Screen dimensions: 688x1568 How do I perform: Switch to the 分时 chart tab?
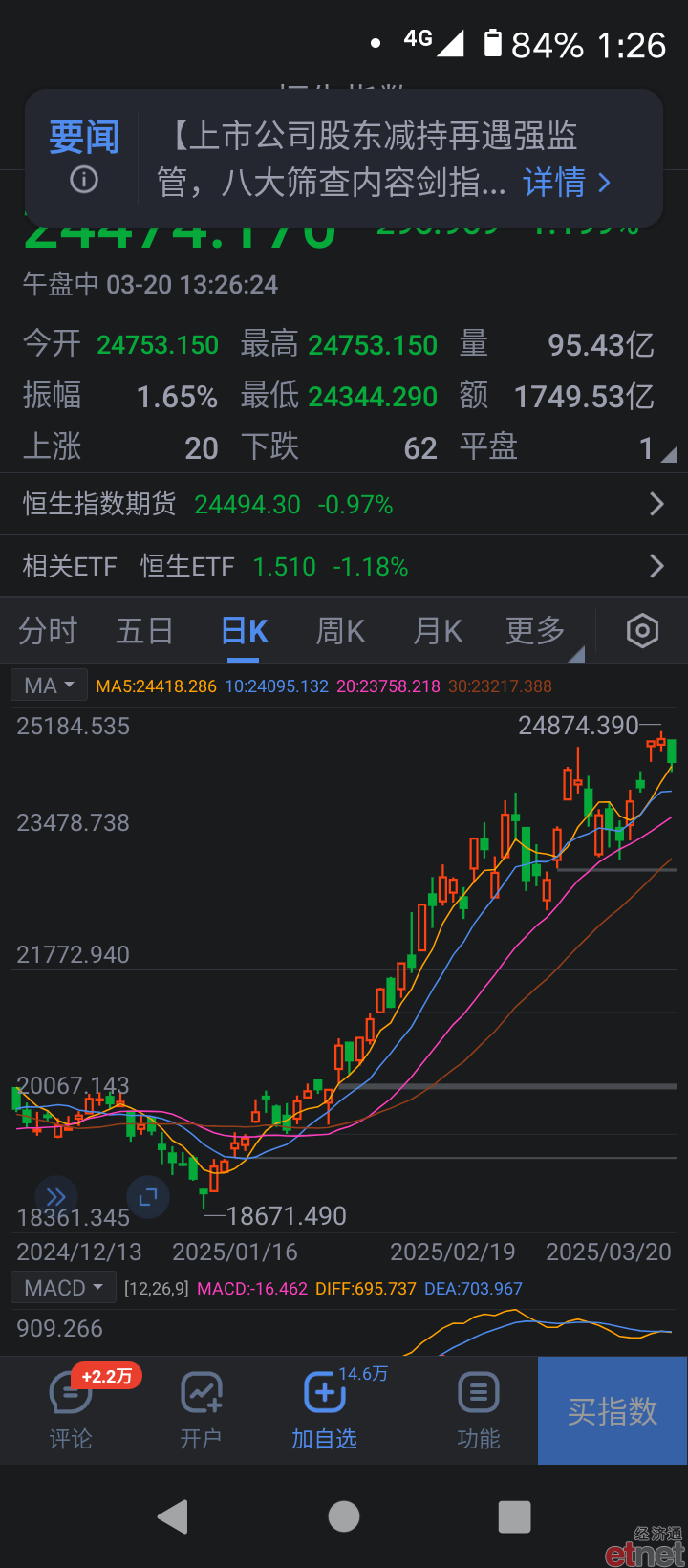pyautogui.click(x=48, y=631)
